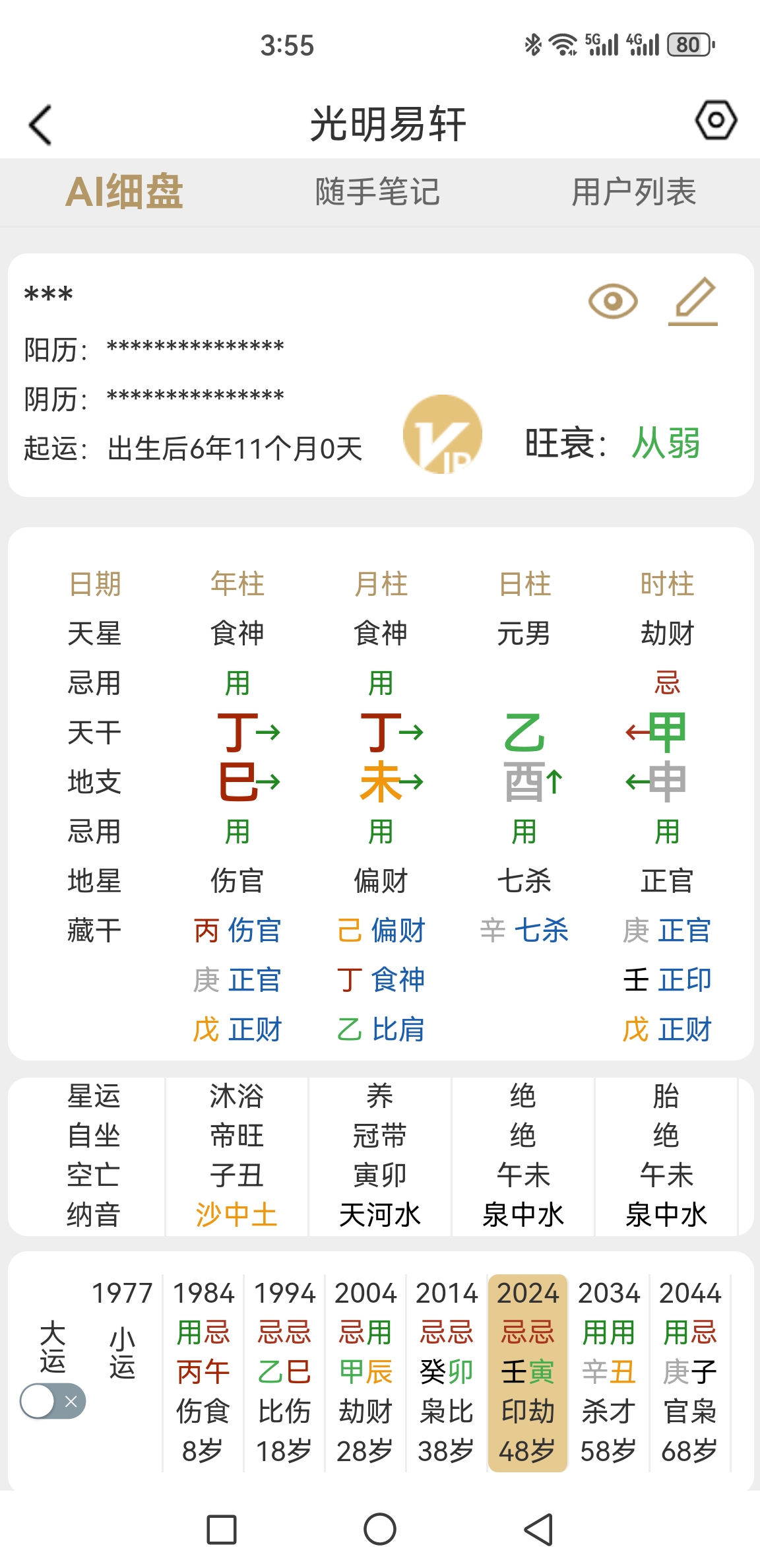Select the highlighted 2024 壬寅 period

528,1371
